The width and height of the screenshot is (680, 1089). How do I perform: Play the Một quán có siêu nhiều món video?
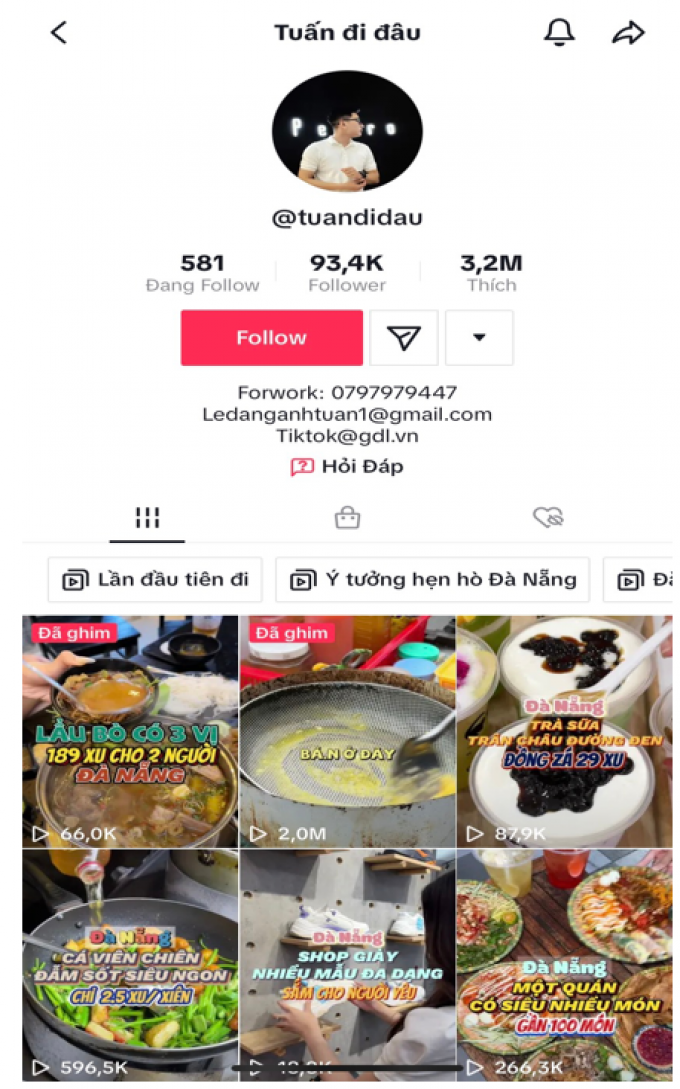point(565,965)
